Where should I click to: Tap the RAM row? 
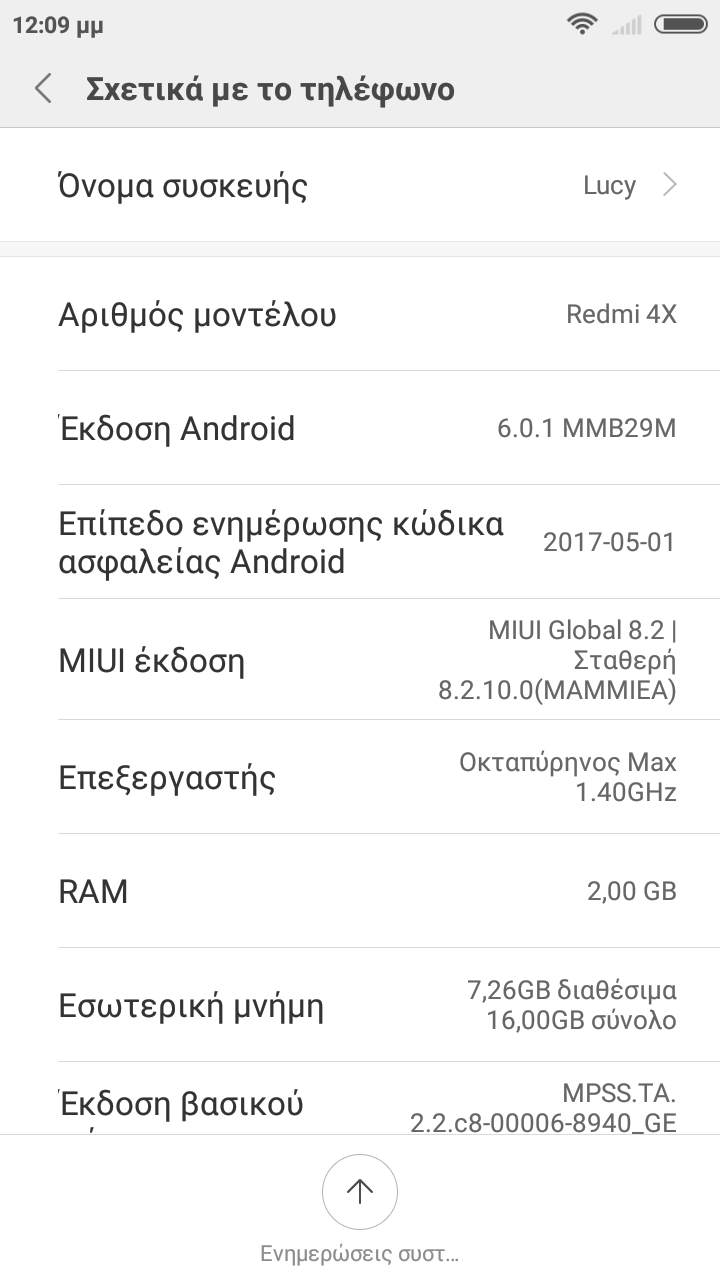tap(360, 892)
